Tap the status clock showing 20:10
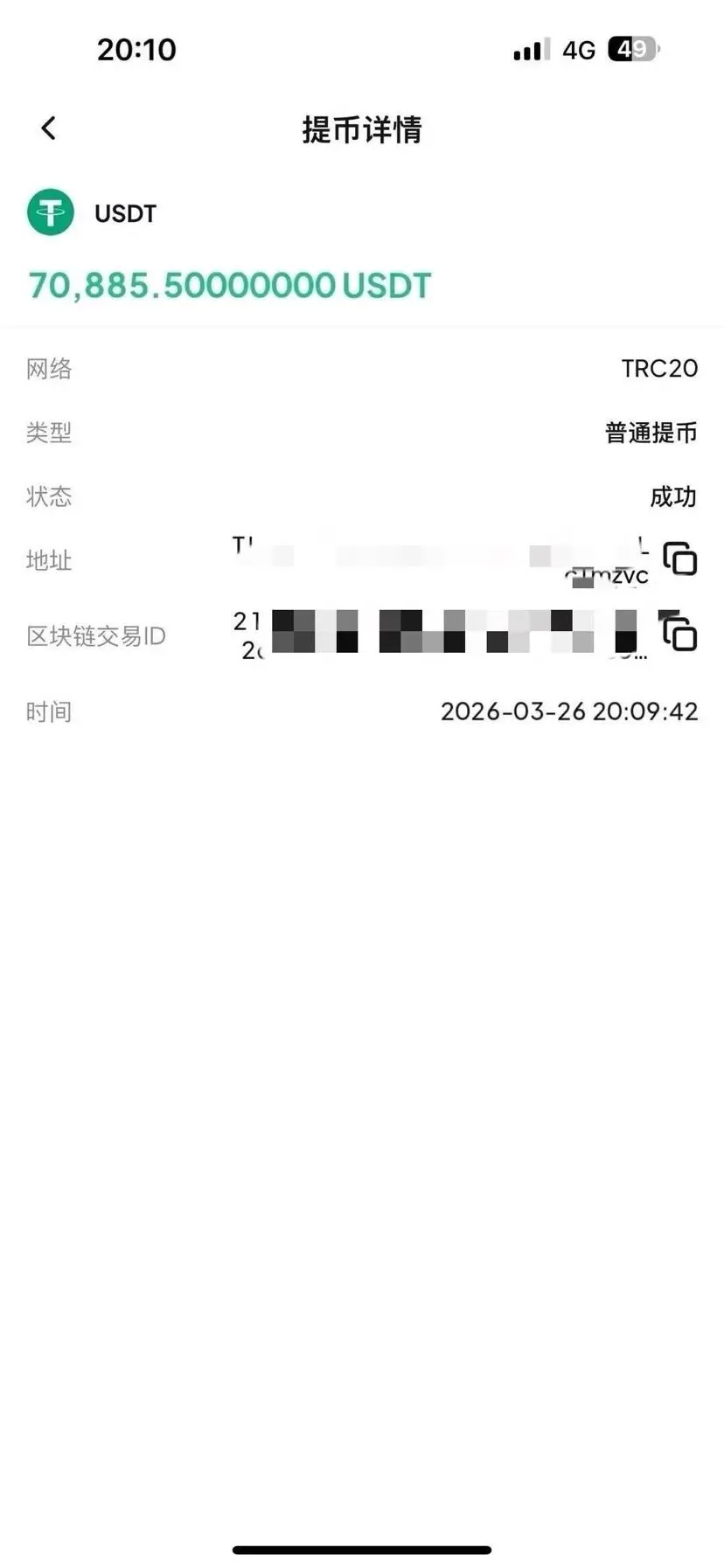This screenshot has height=1568, width=724. pyautogui.click(x=136, y=50)
